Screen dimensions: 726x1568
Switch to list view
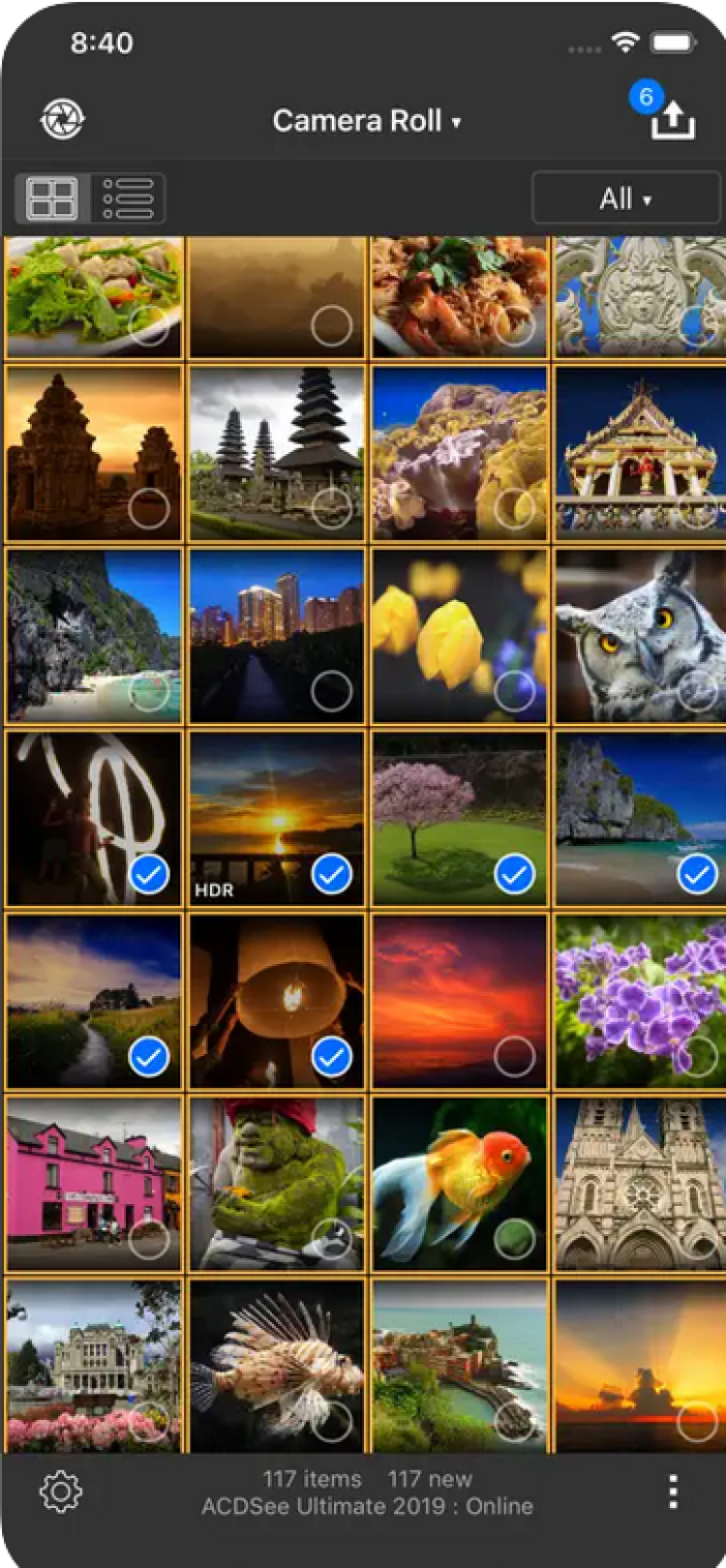click(128, 198)
